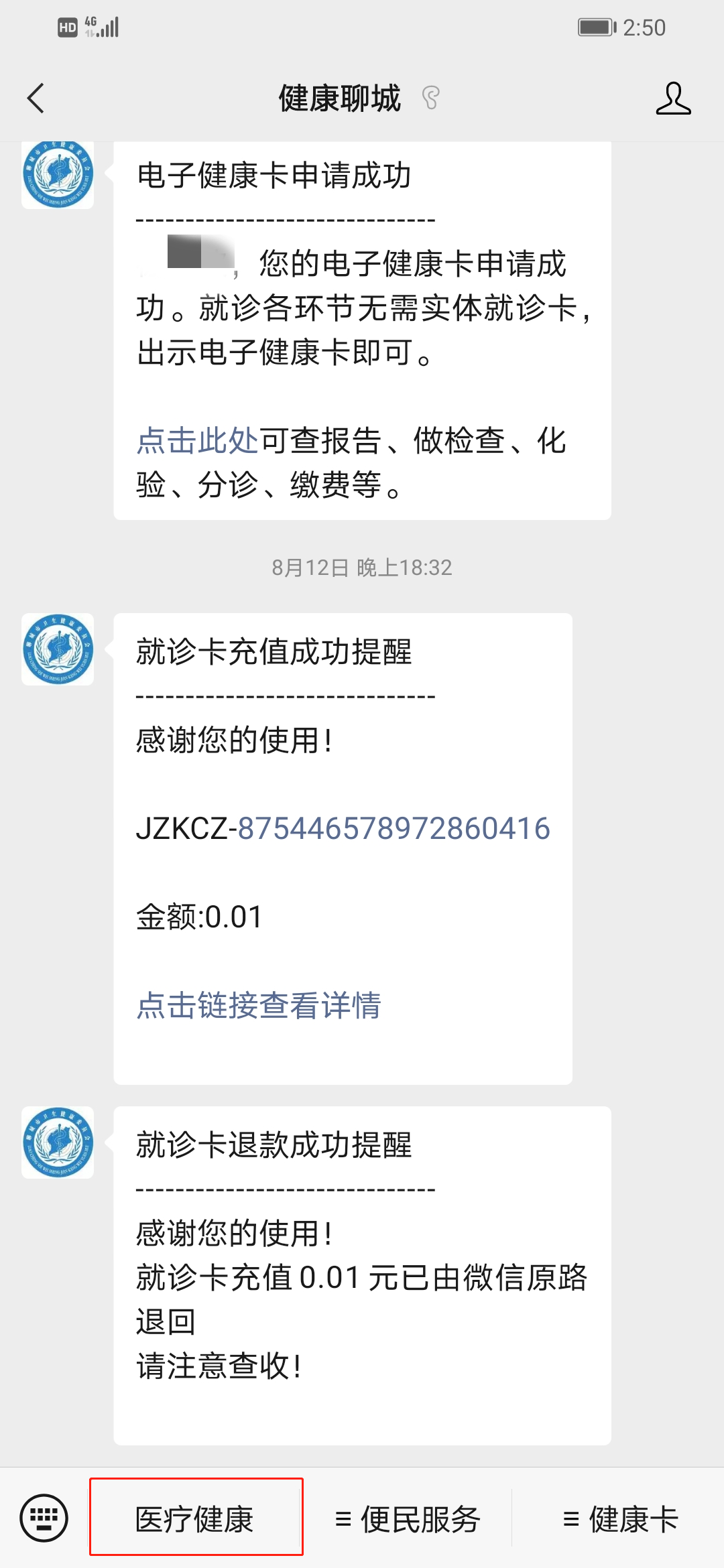Image resolution: width=724 pixels, height=1568 pixels.
Task: Open the 医疗健康 menu
Action: [195, 1518]
